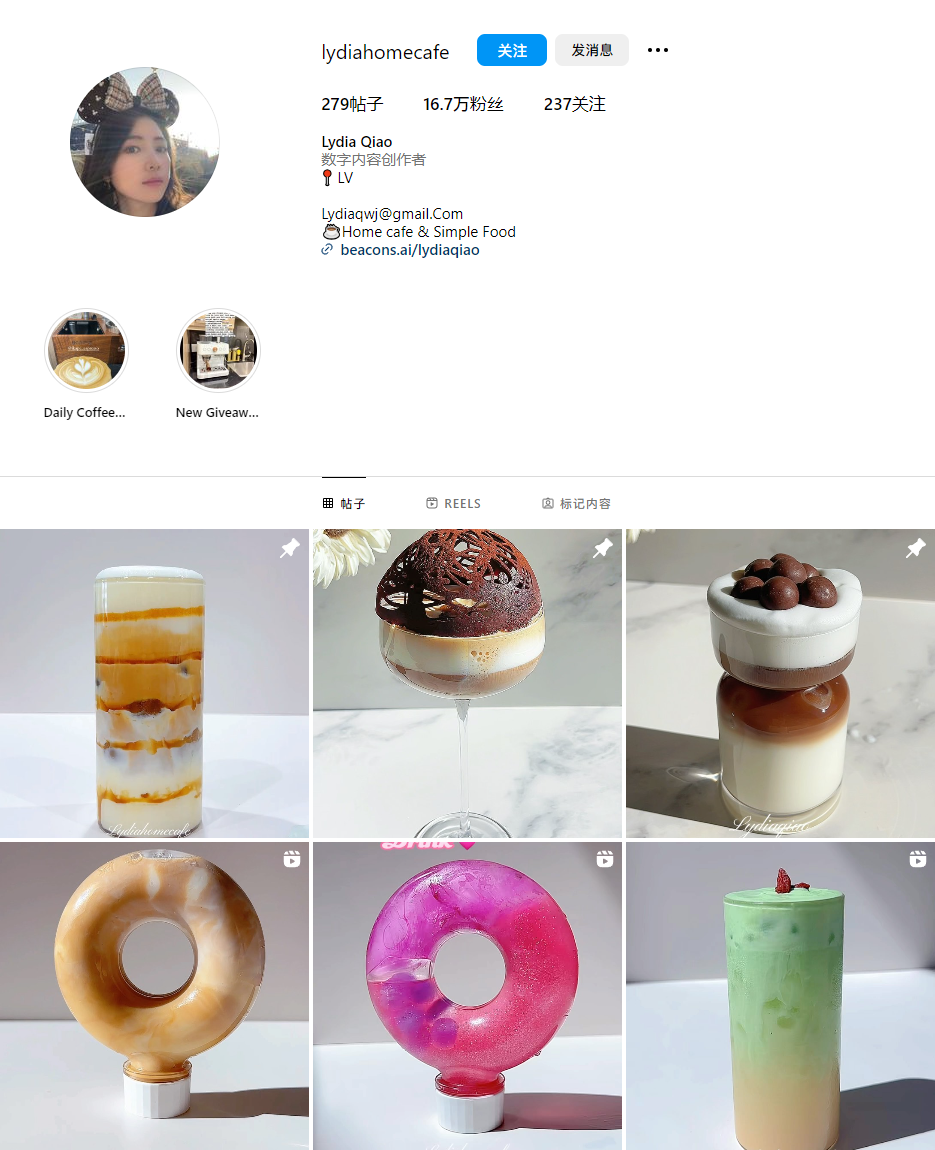Select the 帖子 posts tab
Image resolution: width=935 pixels, height=1150 pixels.
344,504
